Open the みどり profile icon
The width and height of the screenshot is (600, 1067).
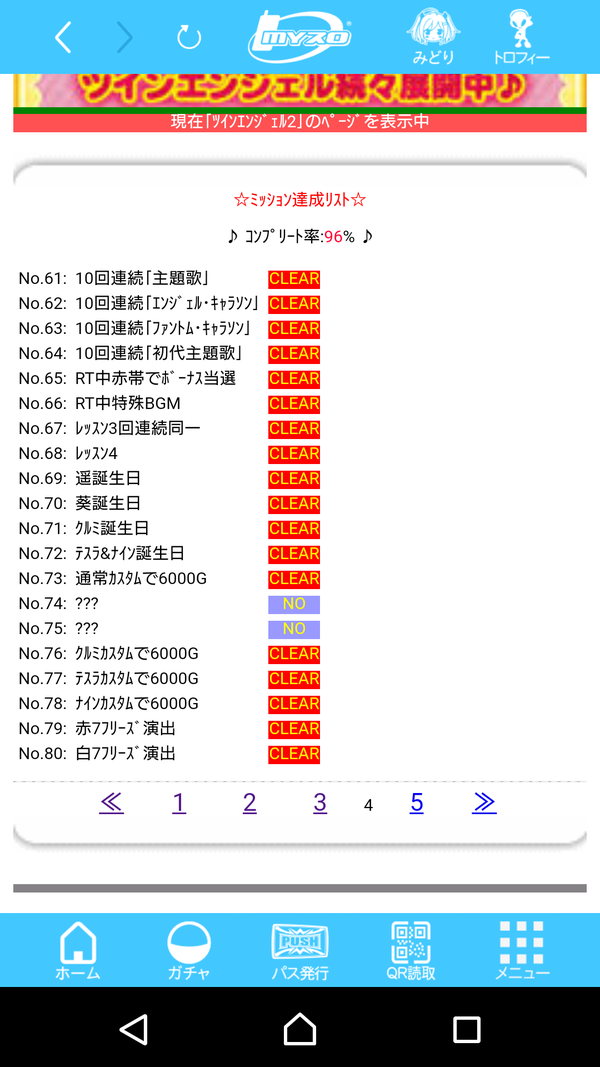(433, 37)
